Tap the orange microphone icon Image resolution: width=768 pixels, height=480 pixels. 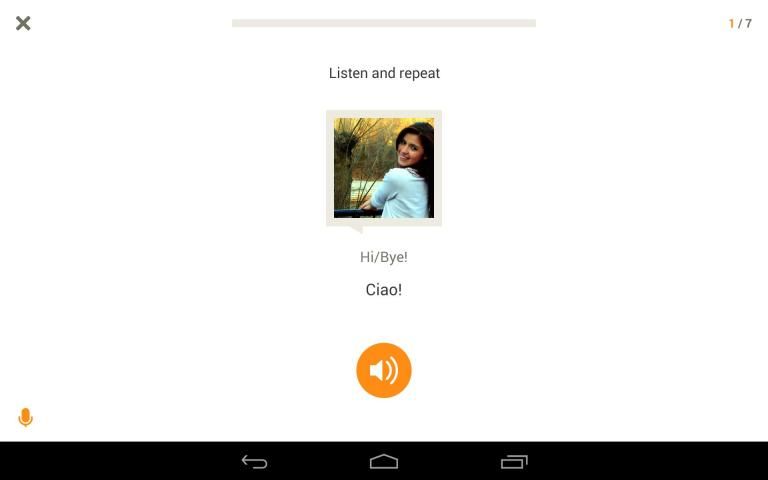tap(26, 417)
